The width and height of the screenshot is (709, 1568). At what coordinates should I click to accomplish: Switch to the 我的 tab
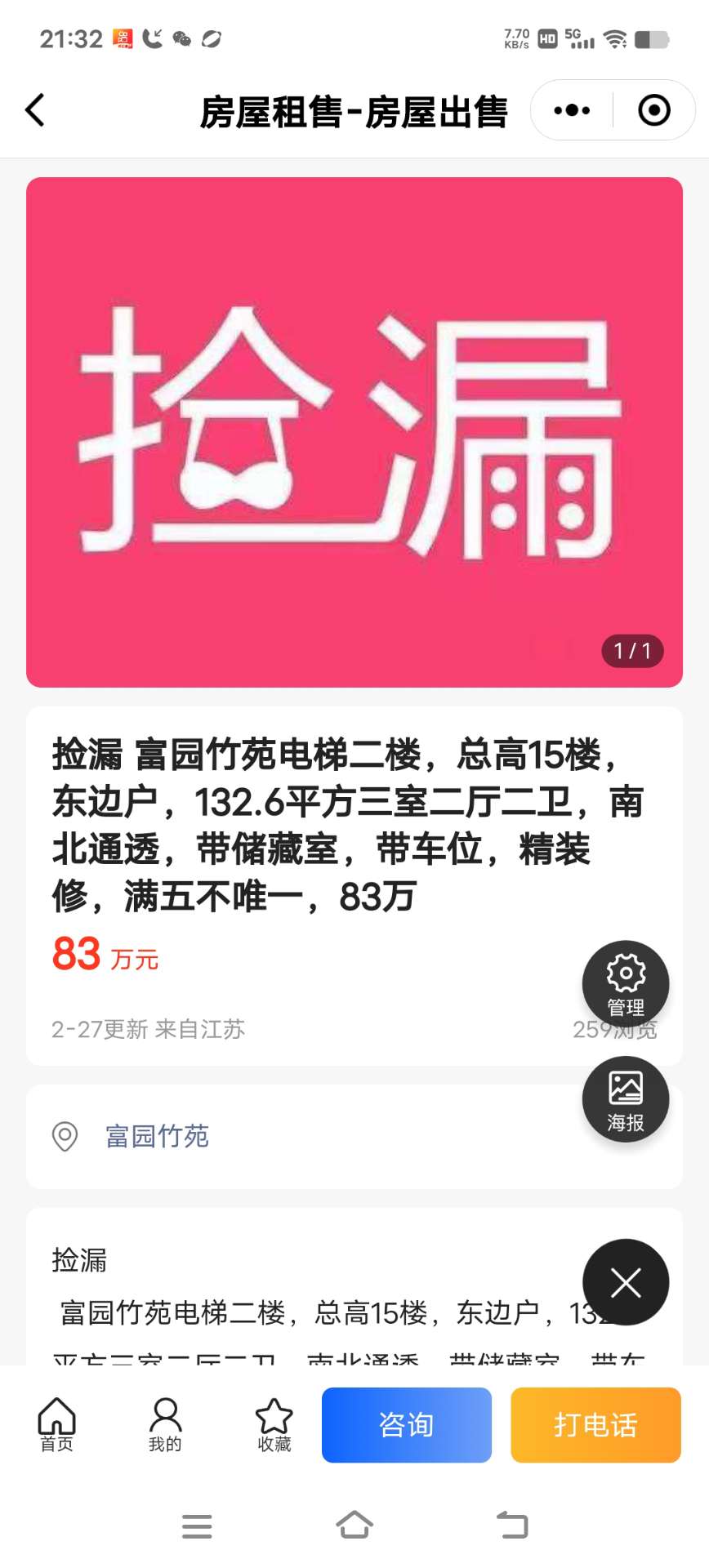[x=165, y=1424]
